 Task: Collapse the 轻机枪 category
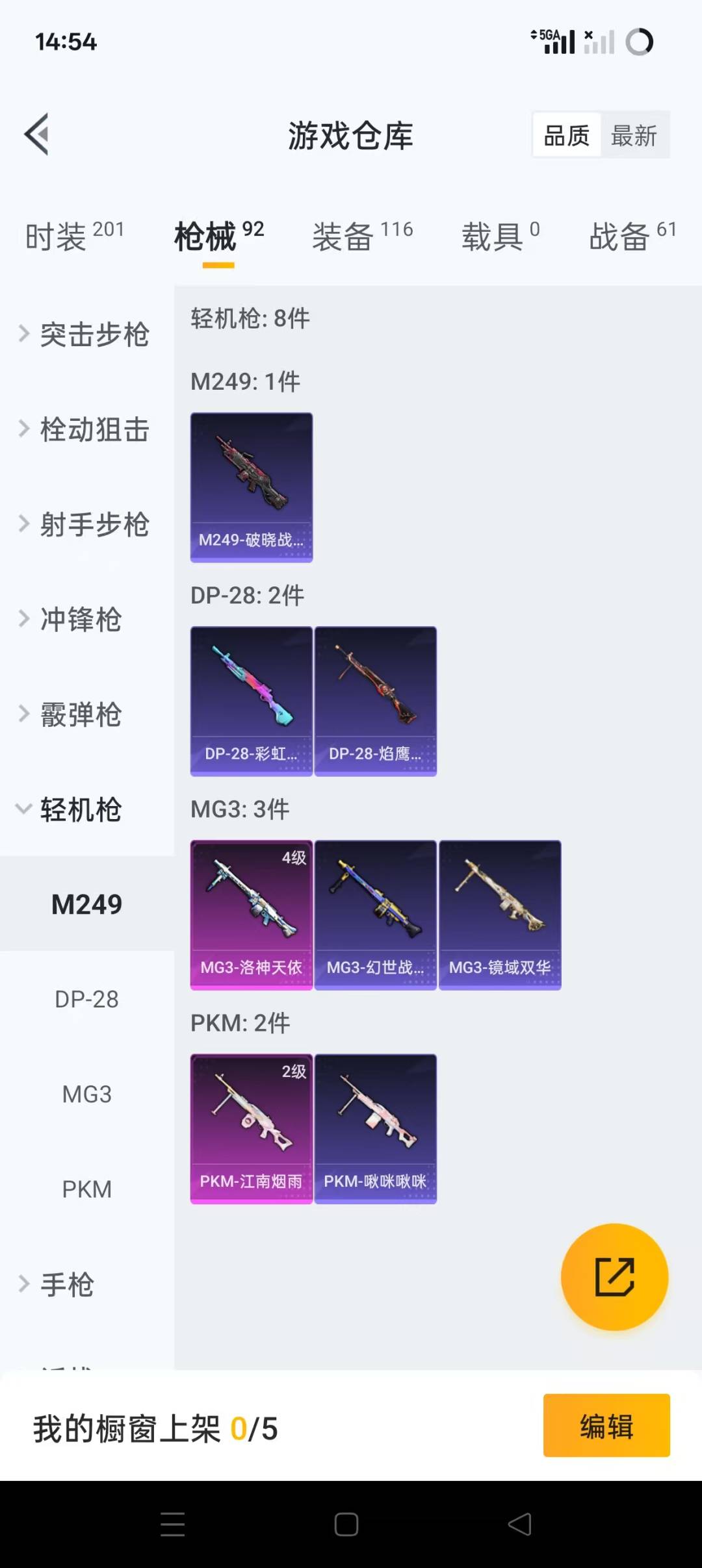[71, 809]
